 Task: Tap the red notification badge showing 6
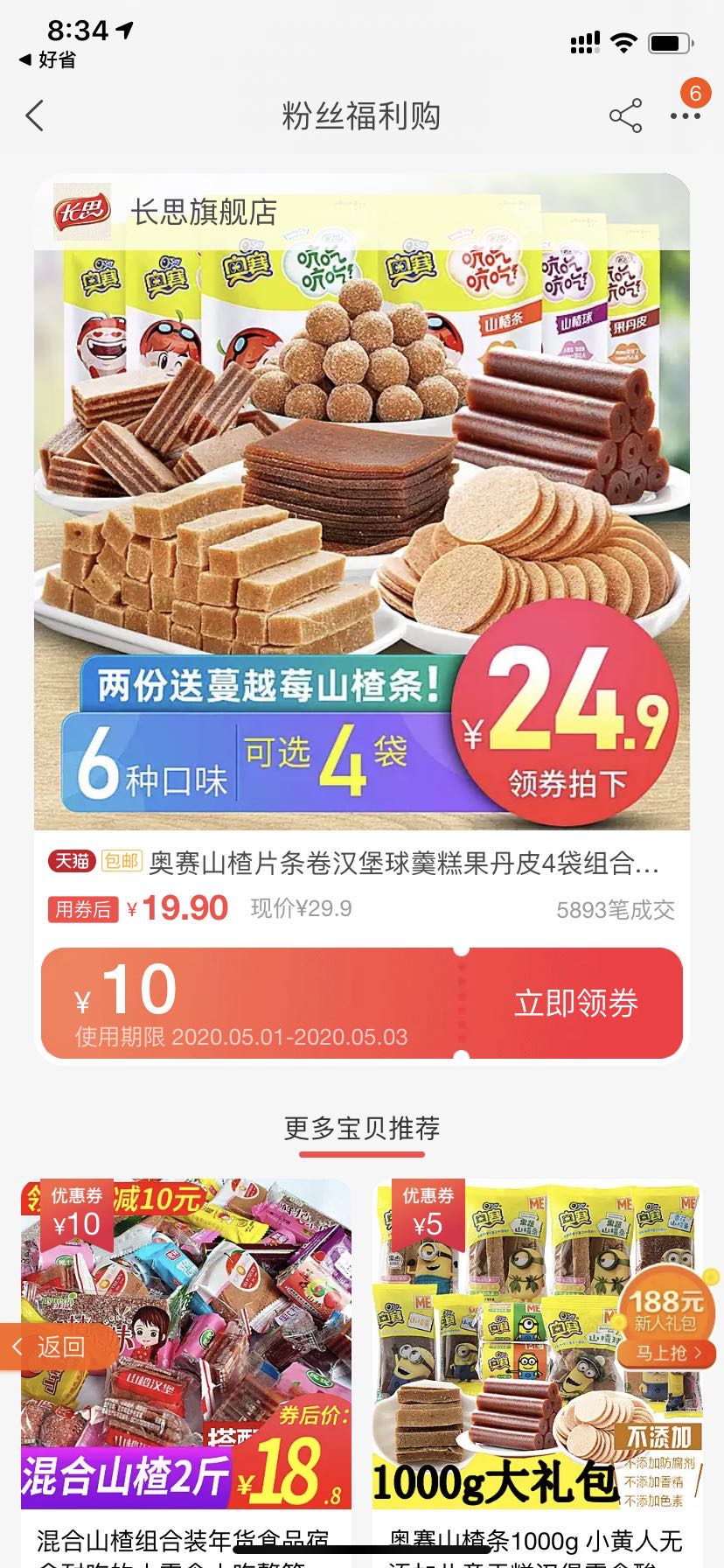pos(695,92)
